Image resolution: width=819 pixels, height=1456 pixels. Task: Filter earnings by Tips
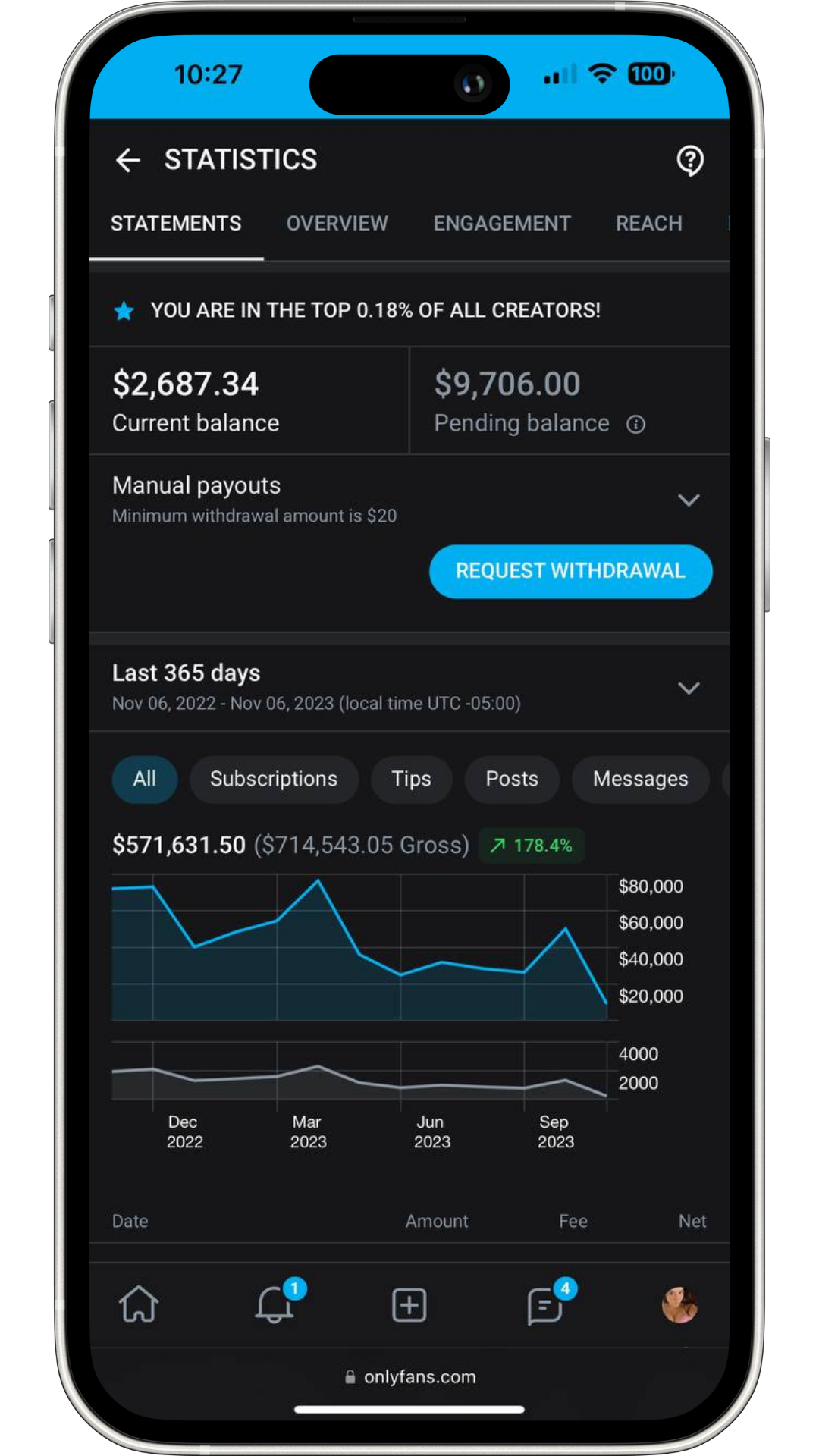tap(411, 779)
